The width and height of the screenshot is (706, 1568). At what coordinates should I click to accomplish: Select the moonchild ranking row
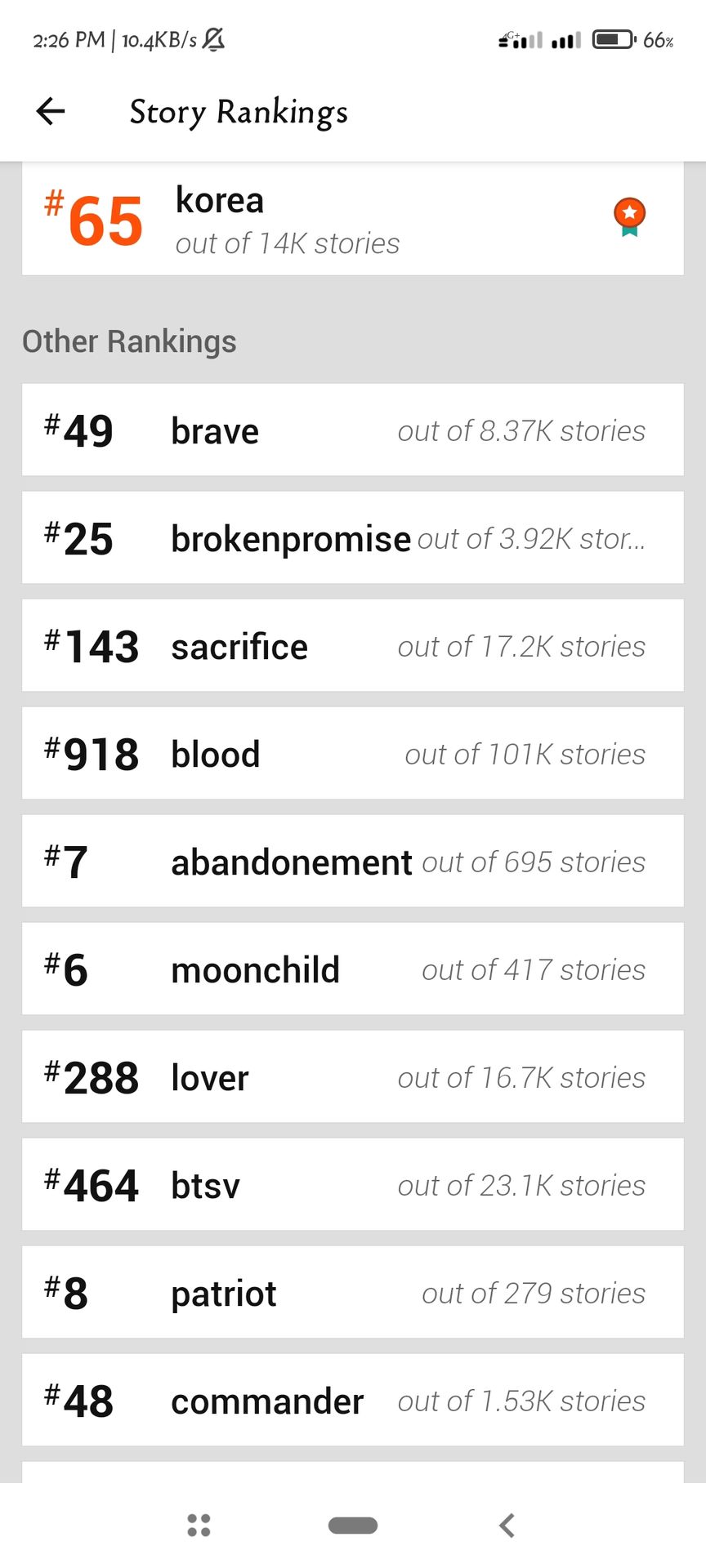click(x=353, y=969)
